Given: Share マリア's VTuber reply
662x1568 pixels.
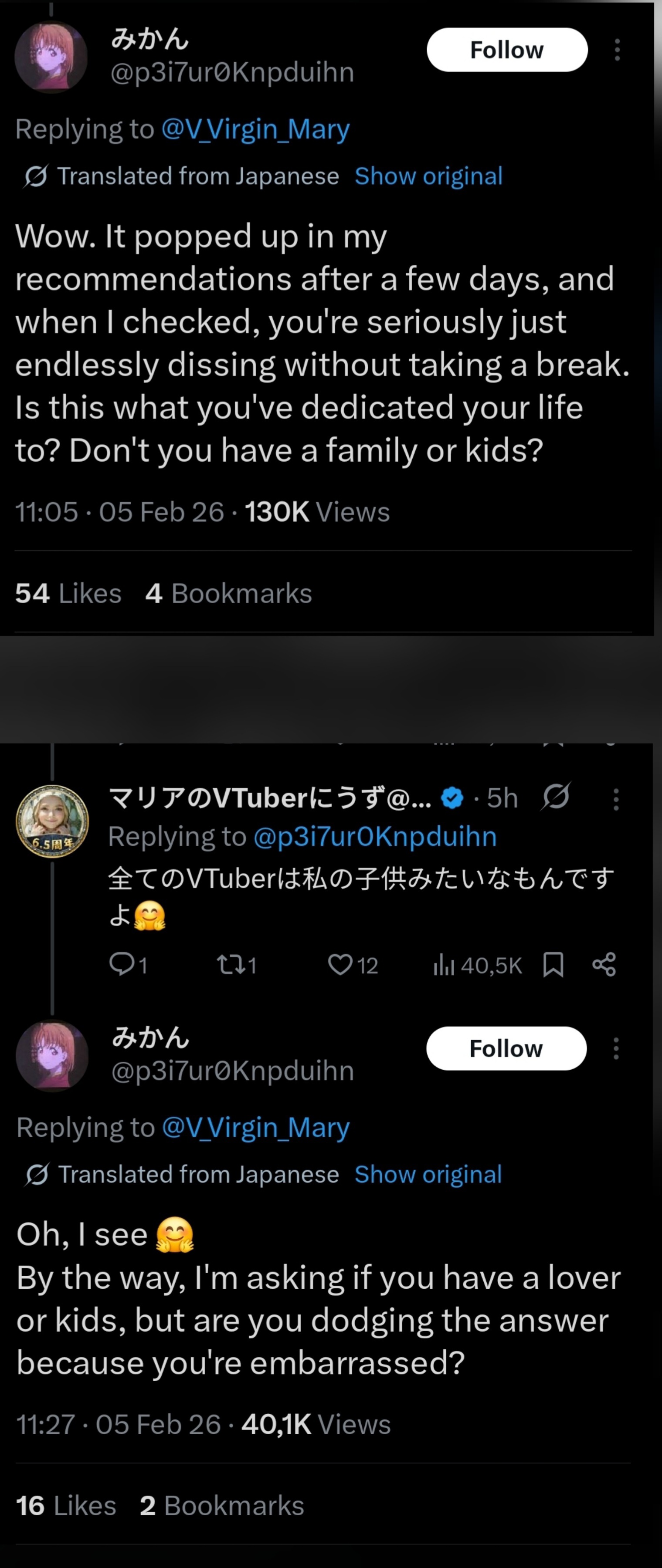Looking at the screenshot, I should click(604, 965).
